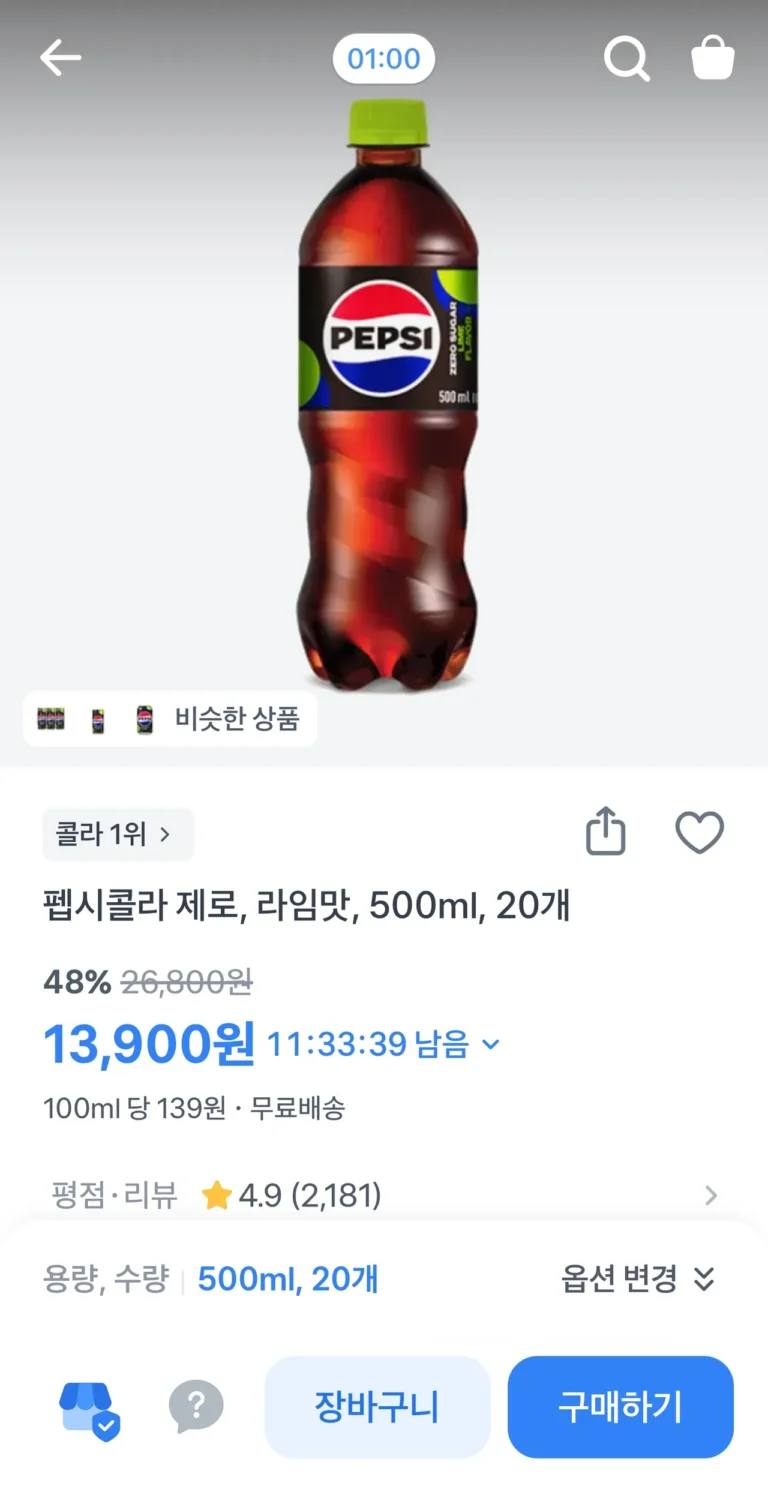This screenshot has width=768, height=1501.
Task: Open 평점·리뷰 ratings and reviews
Action: pos(384,1195)
